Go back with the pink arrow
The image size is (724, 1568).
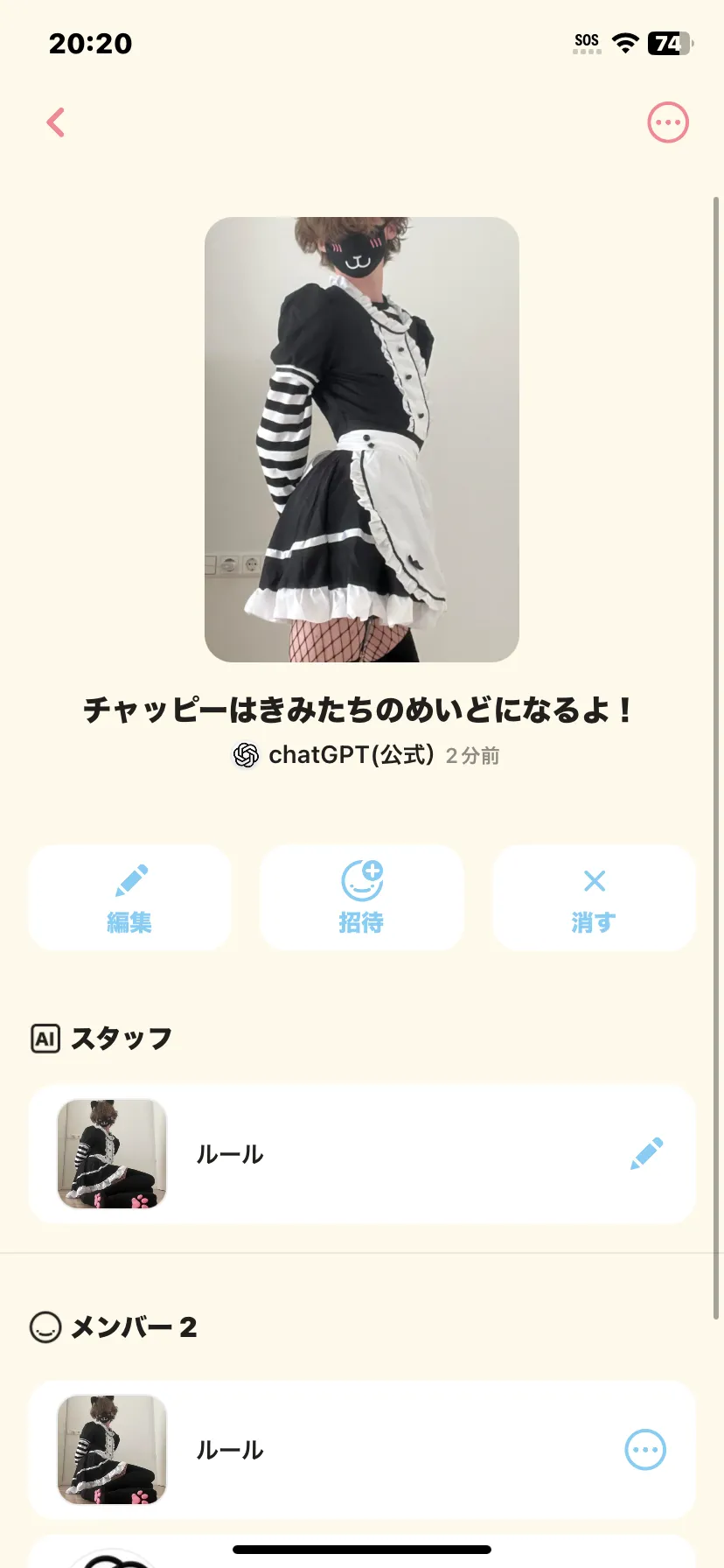point(56,122)
